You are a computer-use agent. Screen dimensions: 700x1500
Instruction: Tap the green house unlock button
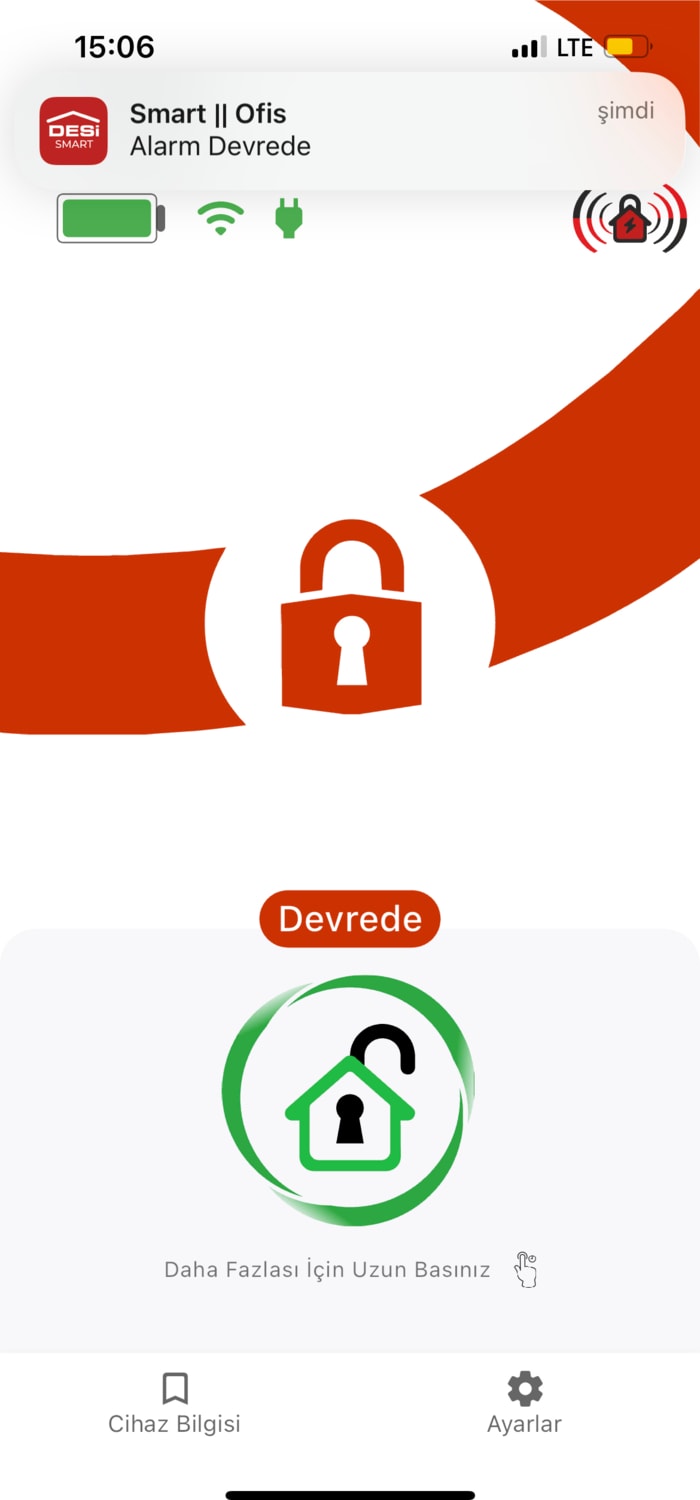point(348,1100)
